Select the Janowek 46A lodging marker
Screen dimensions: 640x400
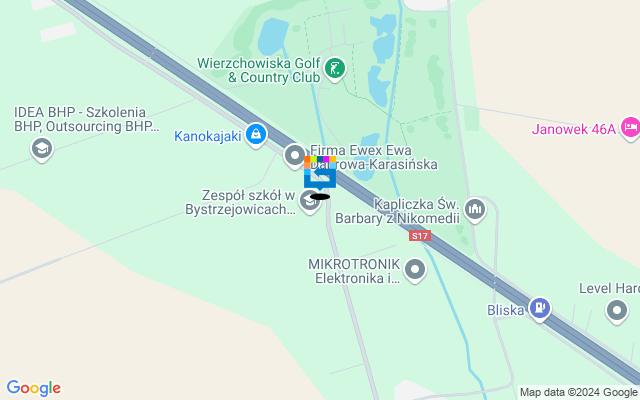[630, 127]
